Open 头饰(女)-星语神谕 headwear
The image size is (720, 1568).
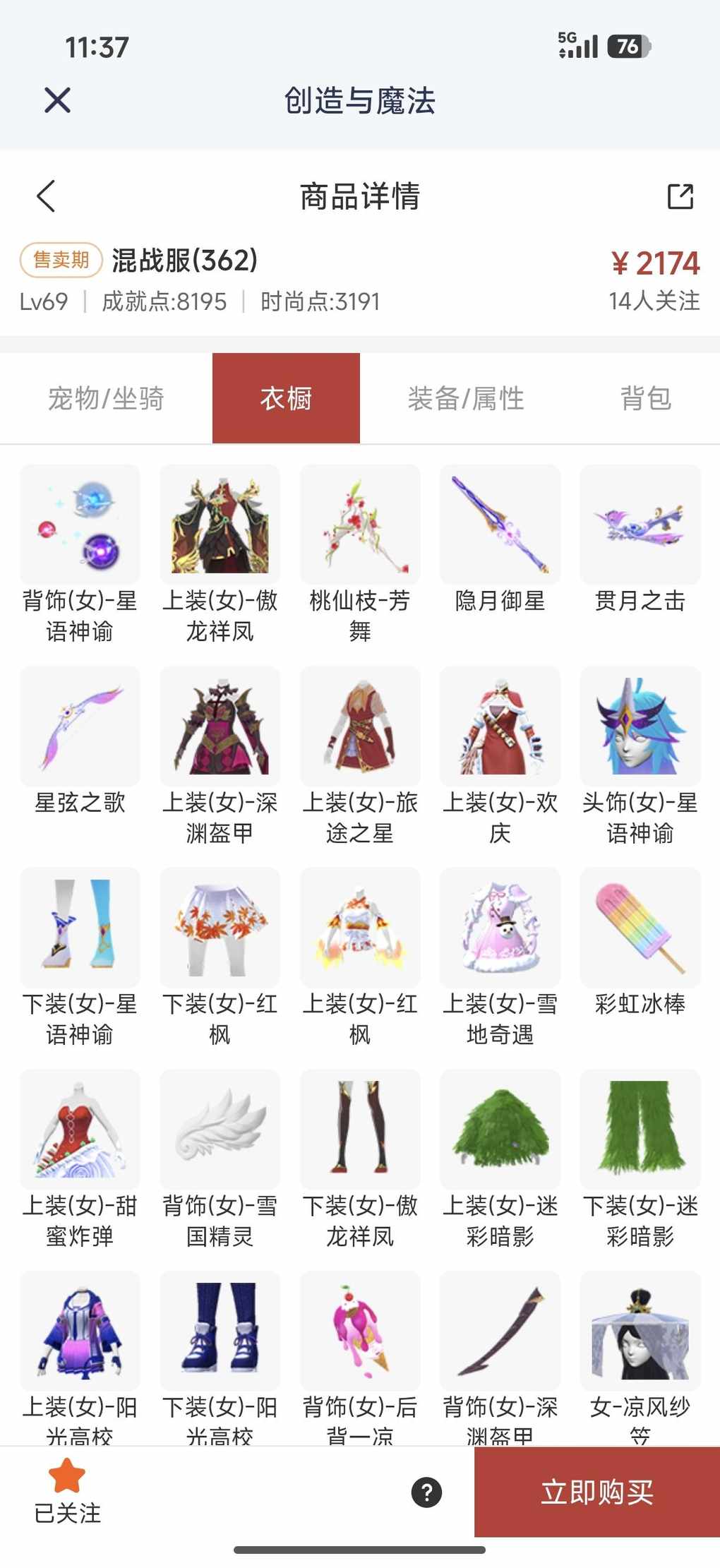point(640,727)
